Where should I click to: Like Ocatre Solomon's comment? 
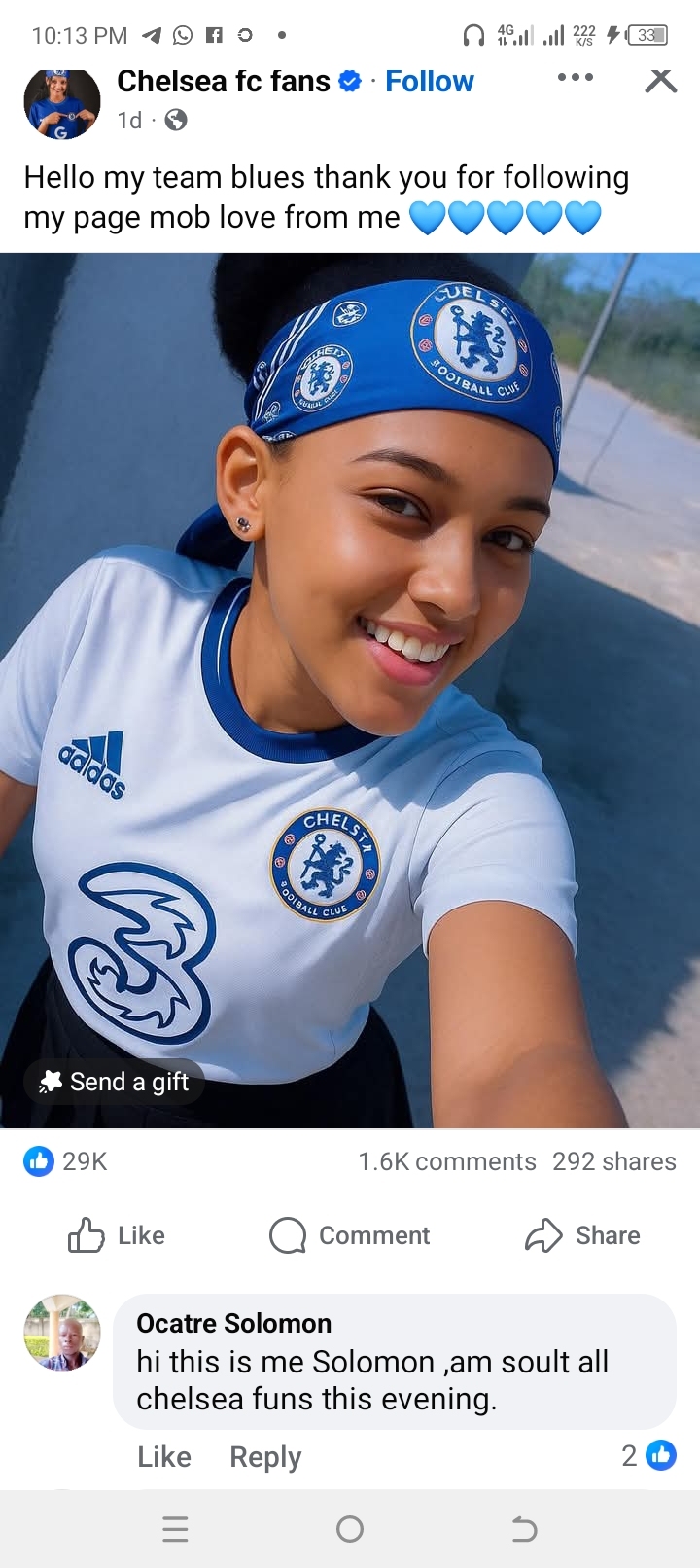tap(163, 1456)
